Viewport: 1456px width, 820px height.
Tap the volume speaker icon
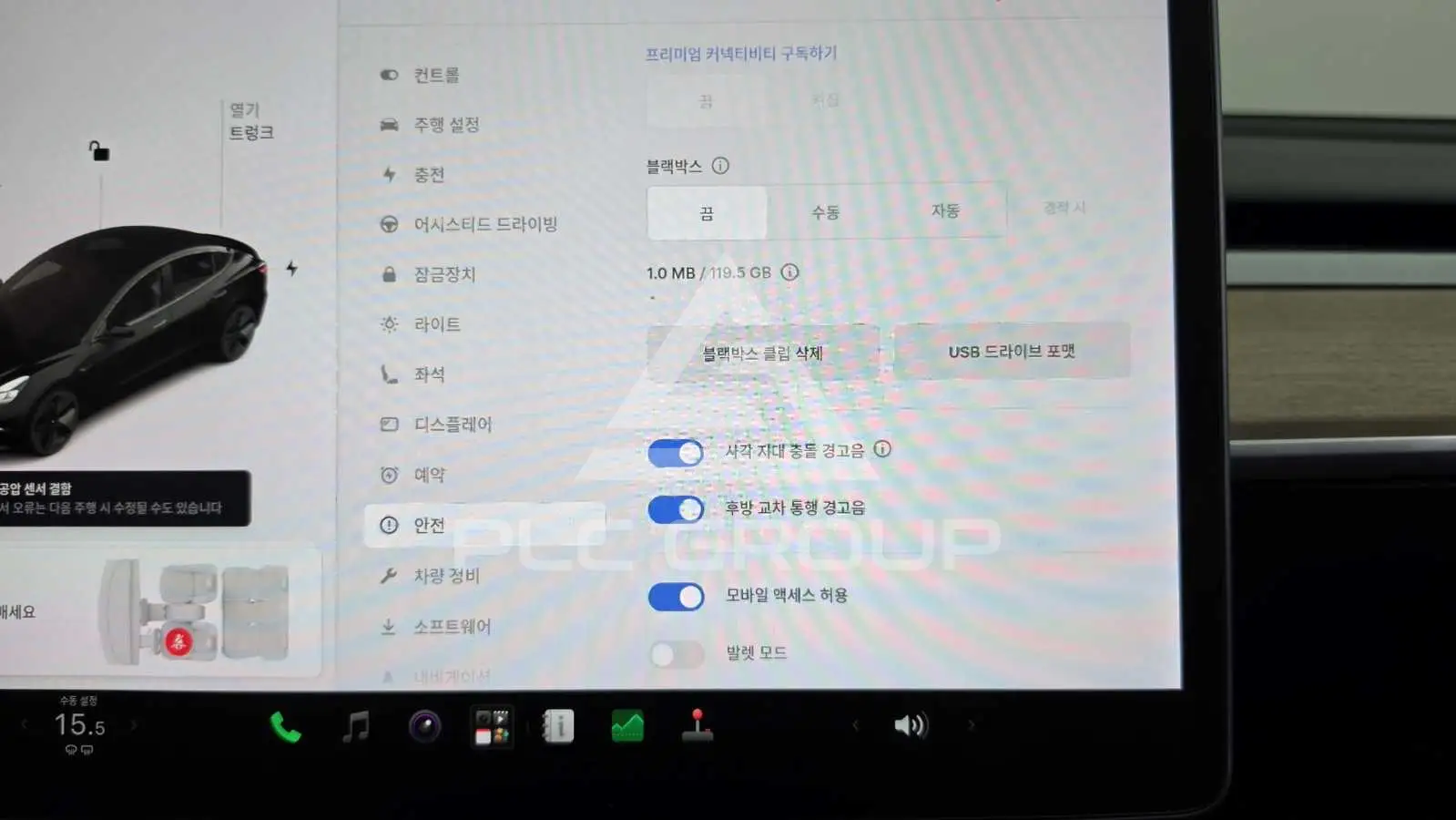click(x=911, y=725)
